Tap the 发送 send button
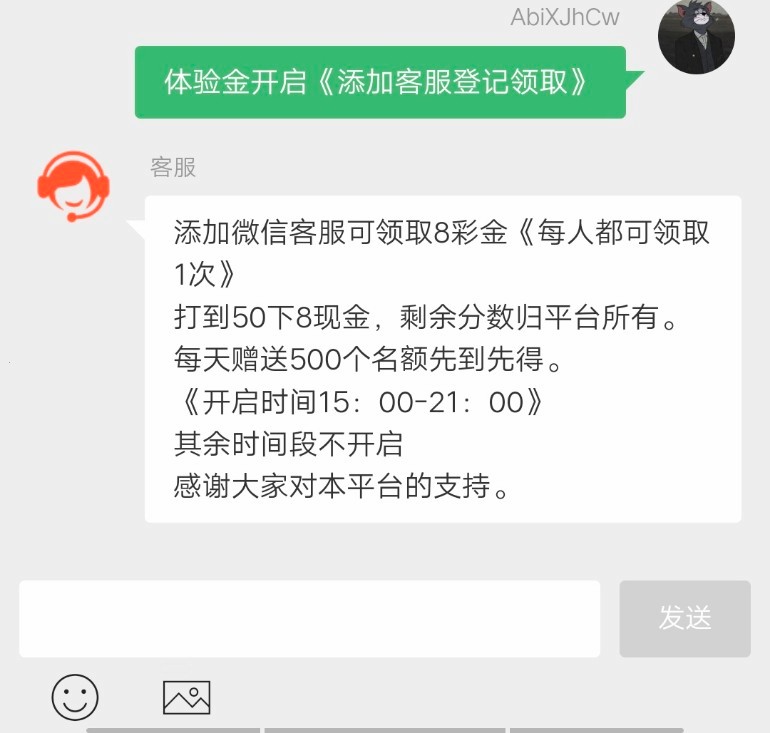The width and height of the screenshot is (770, 733). (685, 618)
